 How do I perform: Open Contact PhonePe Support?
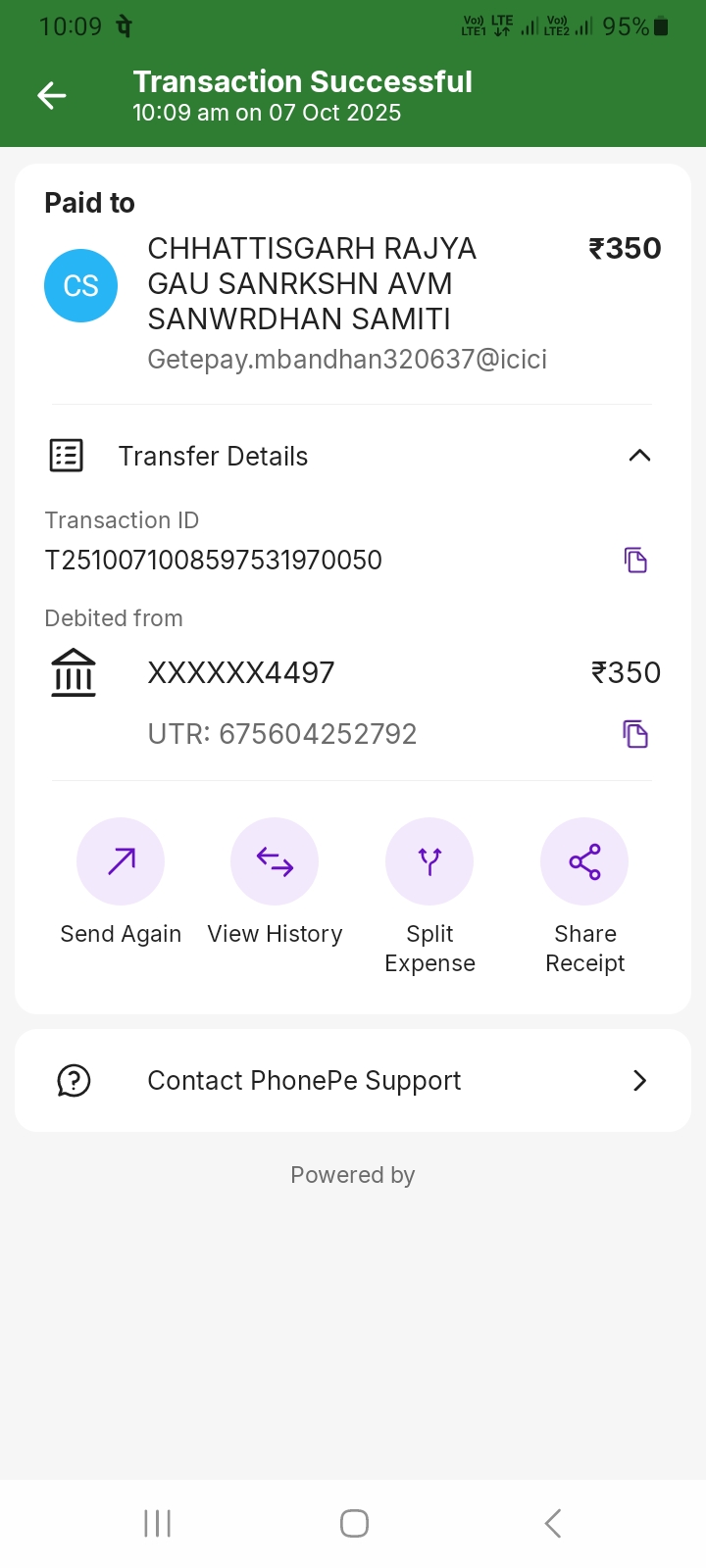pyautogui.click(x=353, y=1080)
